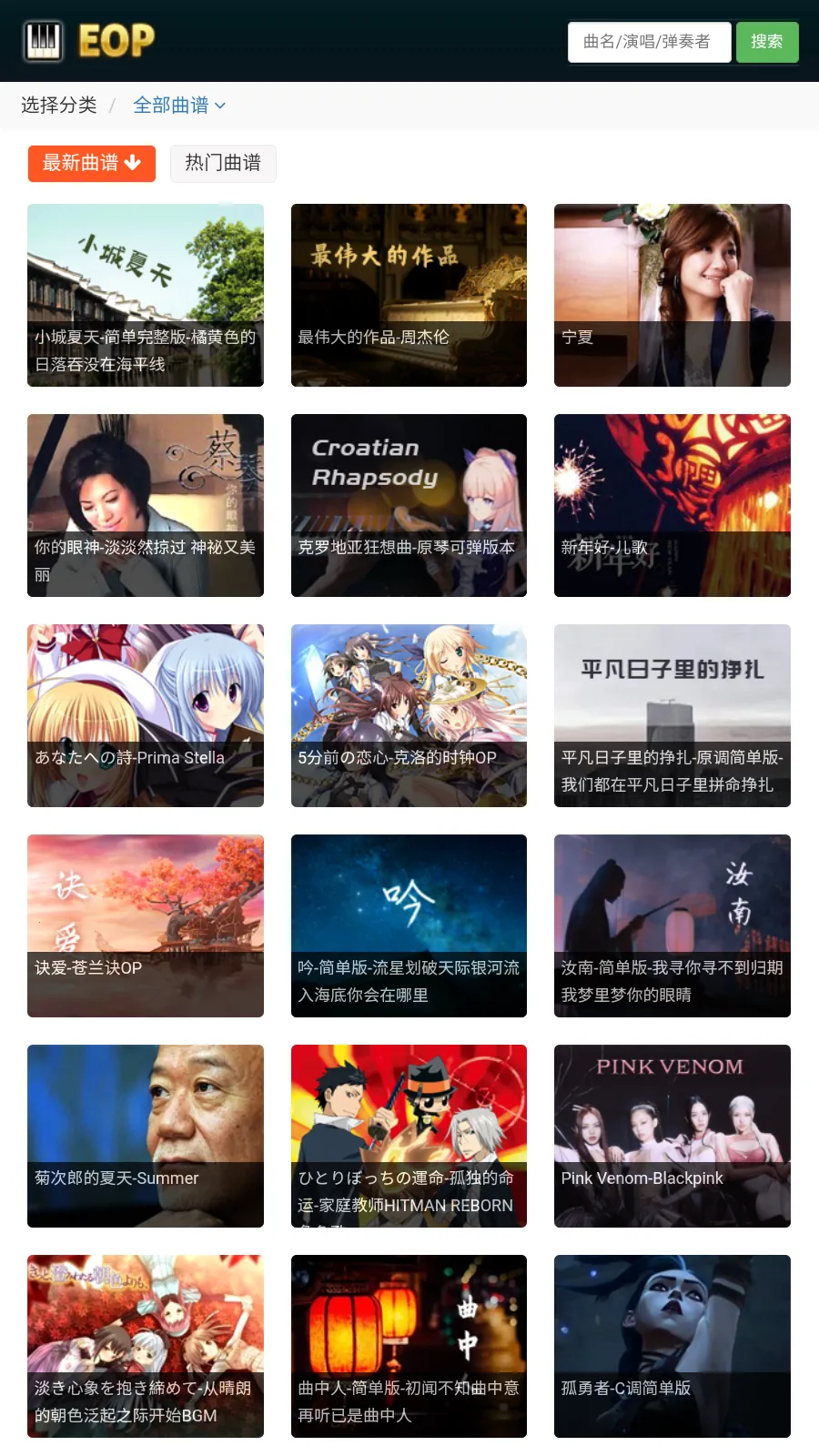Select the 孤勇者-C调简单版 sheet
Viewport: 819px width, 1456px height.
[672, 1346]
